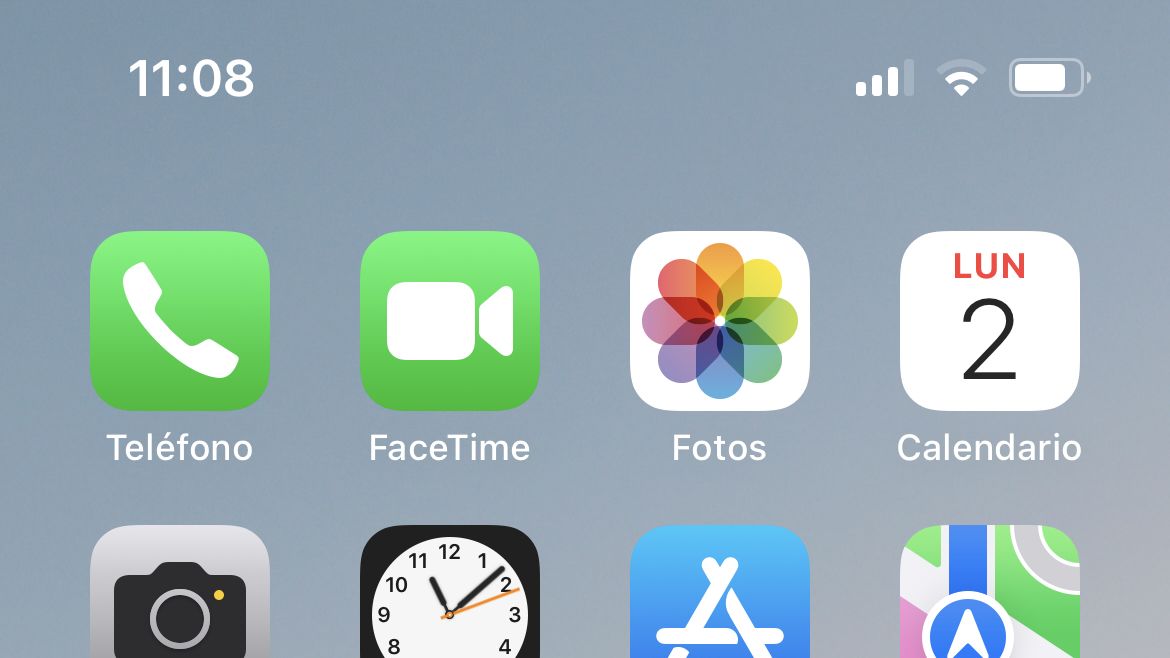Open the Teléfono app
Screen dimensions: 1170x658
pos(180,320)
